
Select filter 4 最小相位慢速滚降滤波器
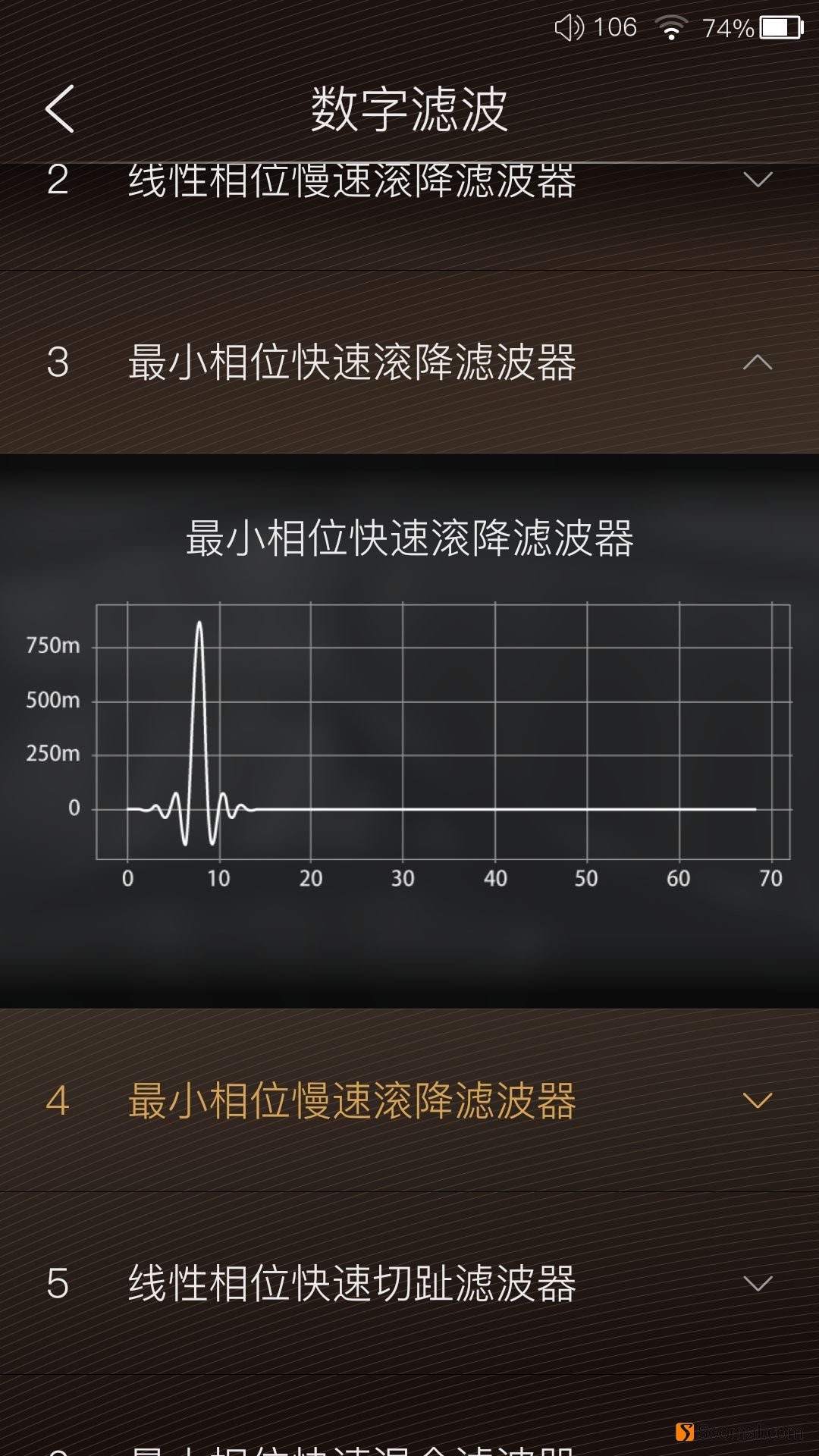pyautogui.click(x=351, y=1100)
